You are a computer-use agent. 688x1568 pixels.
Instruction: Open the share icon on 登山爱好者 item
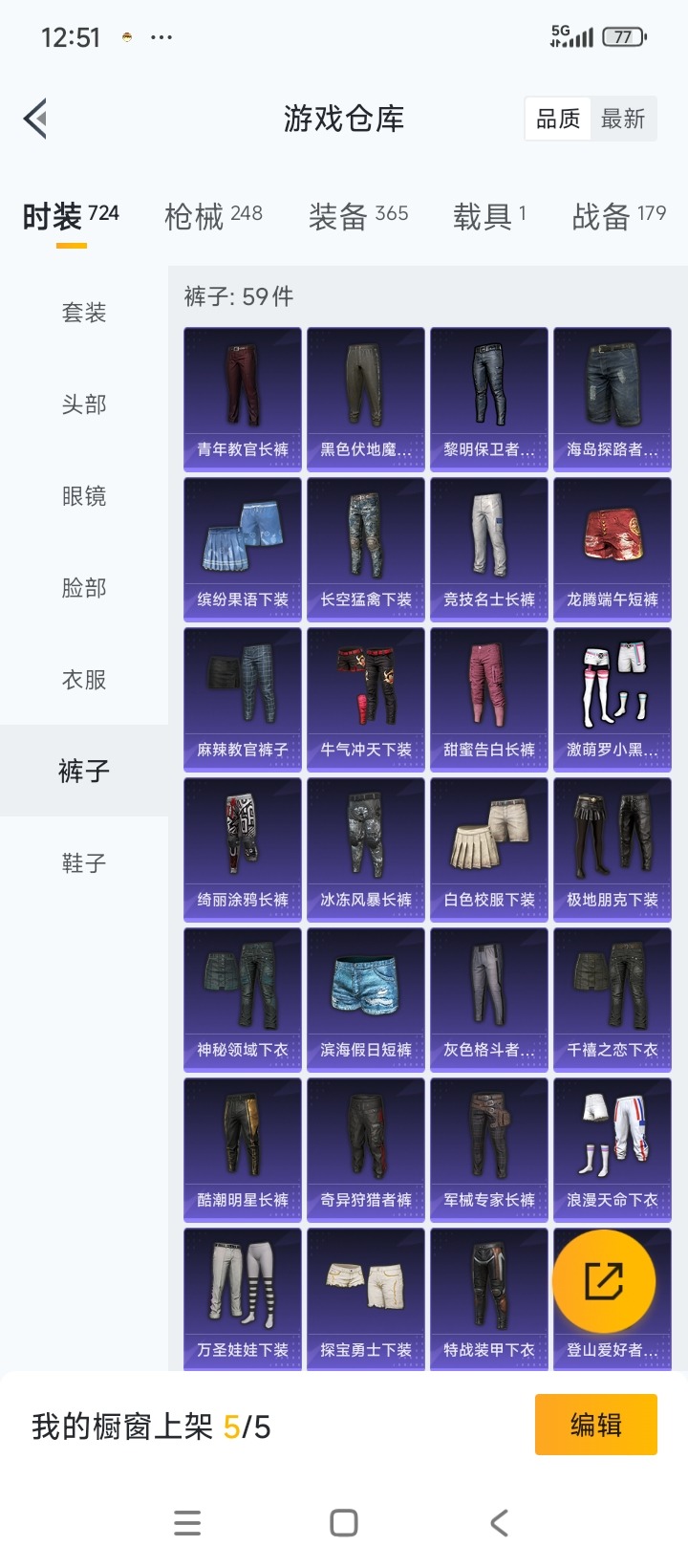(611, 1281)
